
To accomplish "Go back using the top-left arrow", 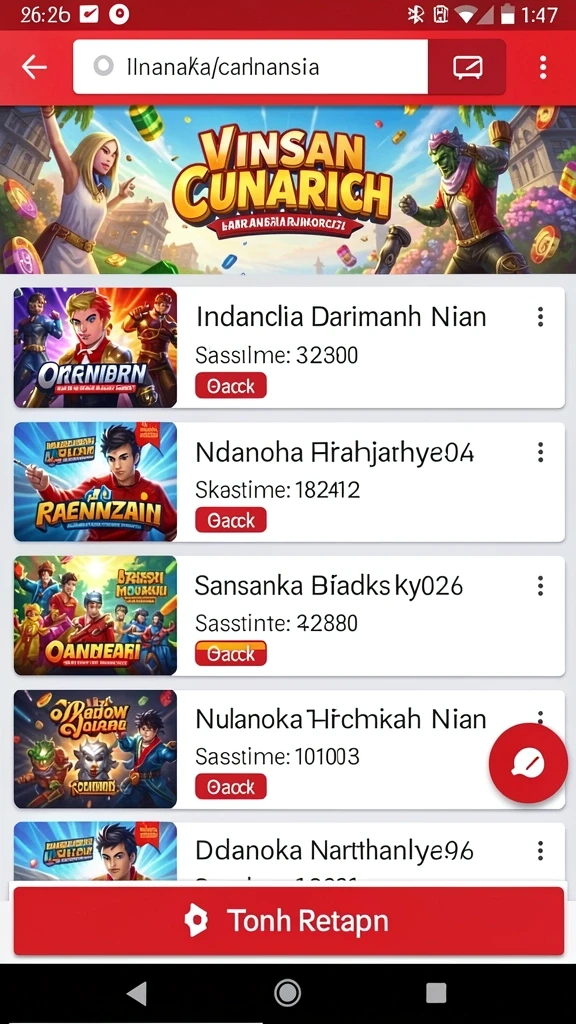I will click(x=34, y=67).
